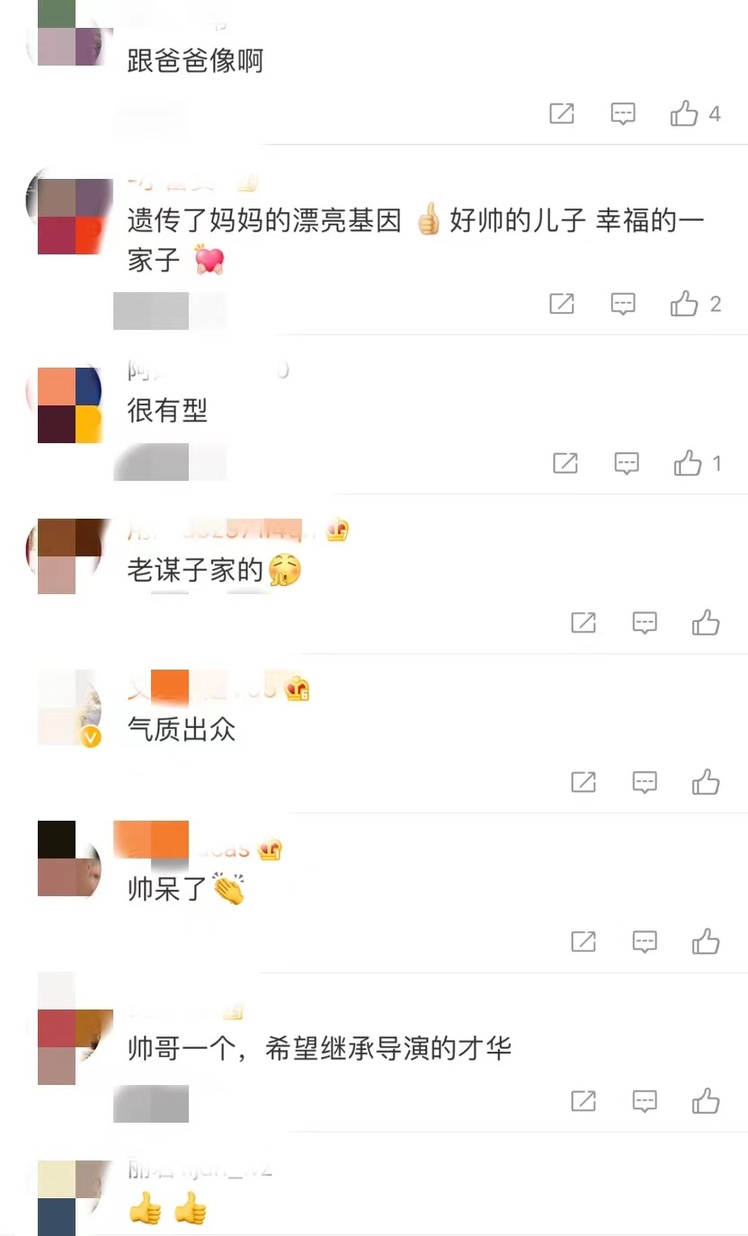Click the comment bubble icon under 老谋子家的

coord(645,622)
